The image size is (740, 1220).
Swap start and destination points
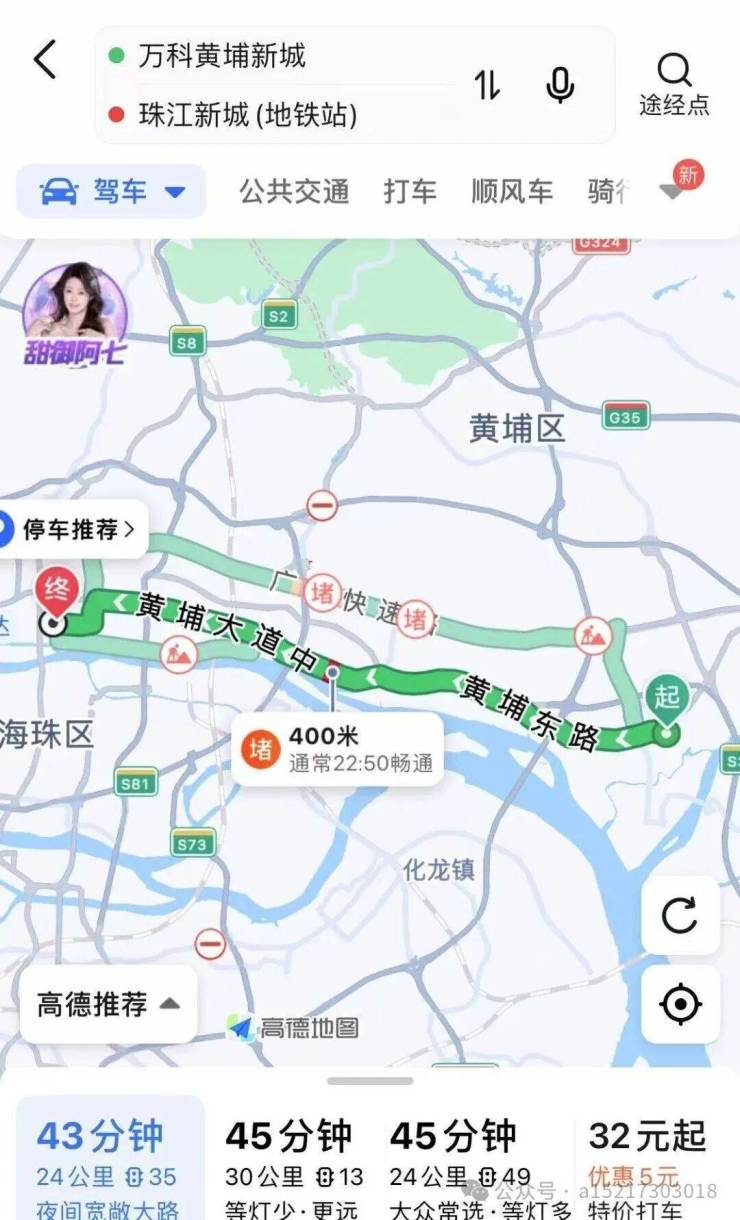click(x=487, y=86)
